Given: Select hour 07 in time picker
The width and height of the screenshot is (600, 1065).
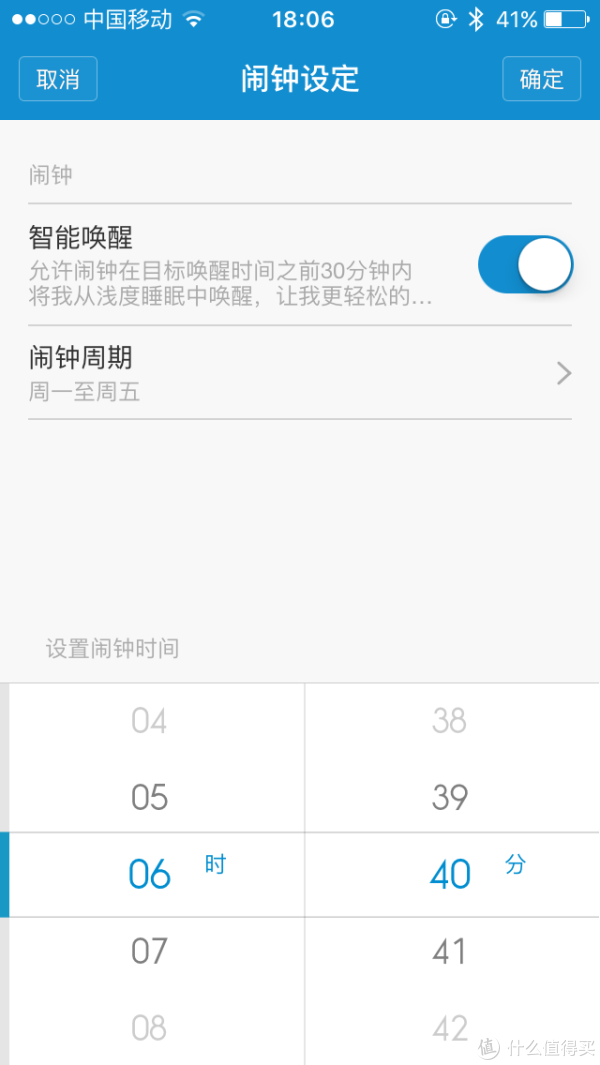Looking at the screenshot, I should [149, 952].
